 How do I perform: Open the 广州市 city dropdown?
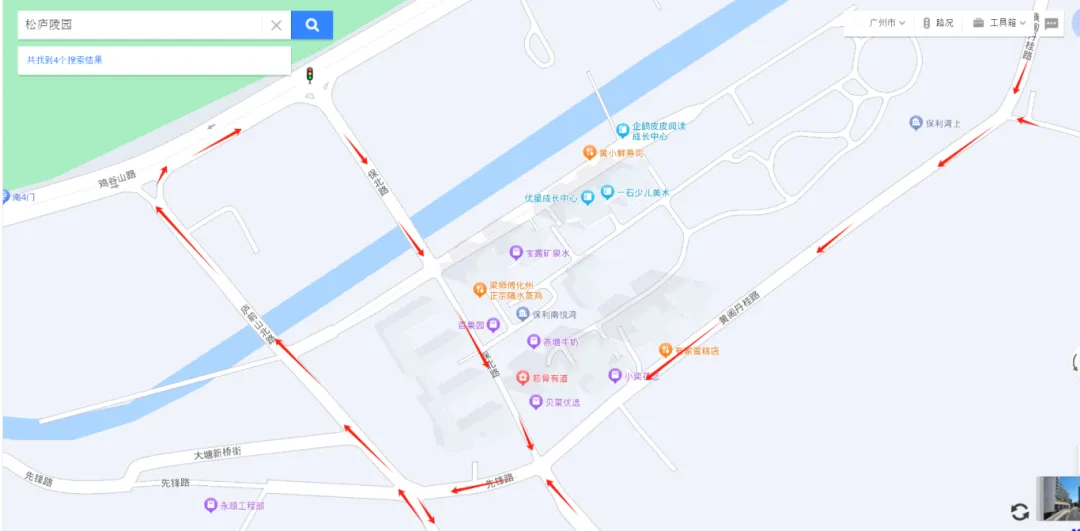pos(886,22)
